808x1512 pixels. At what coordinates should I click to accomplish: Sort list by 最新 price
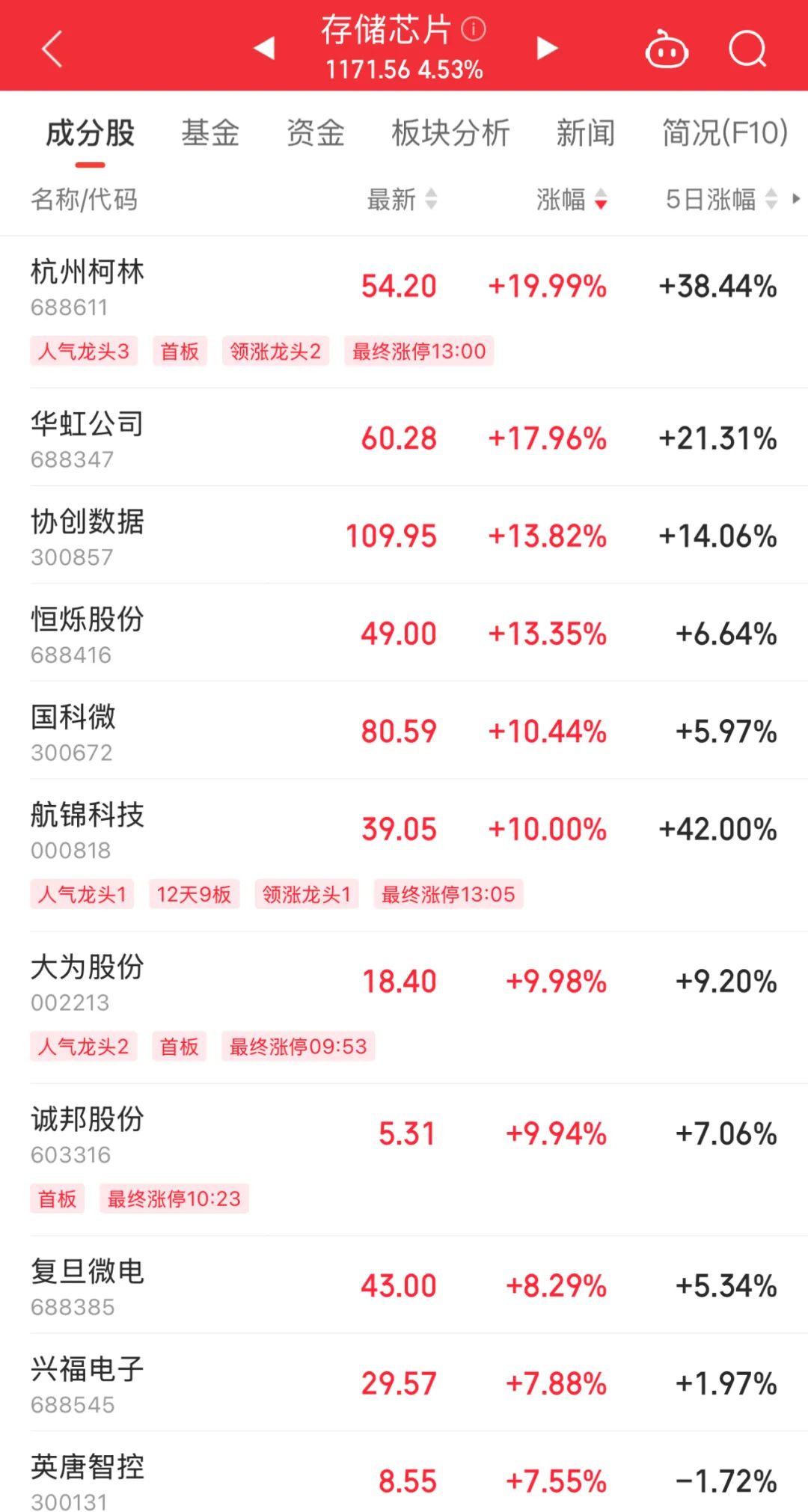click(x=402, y=200)
